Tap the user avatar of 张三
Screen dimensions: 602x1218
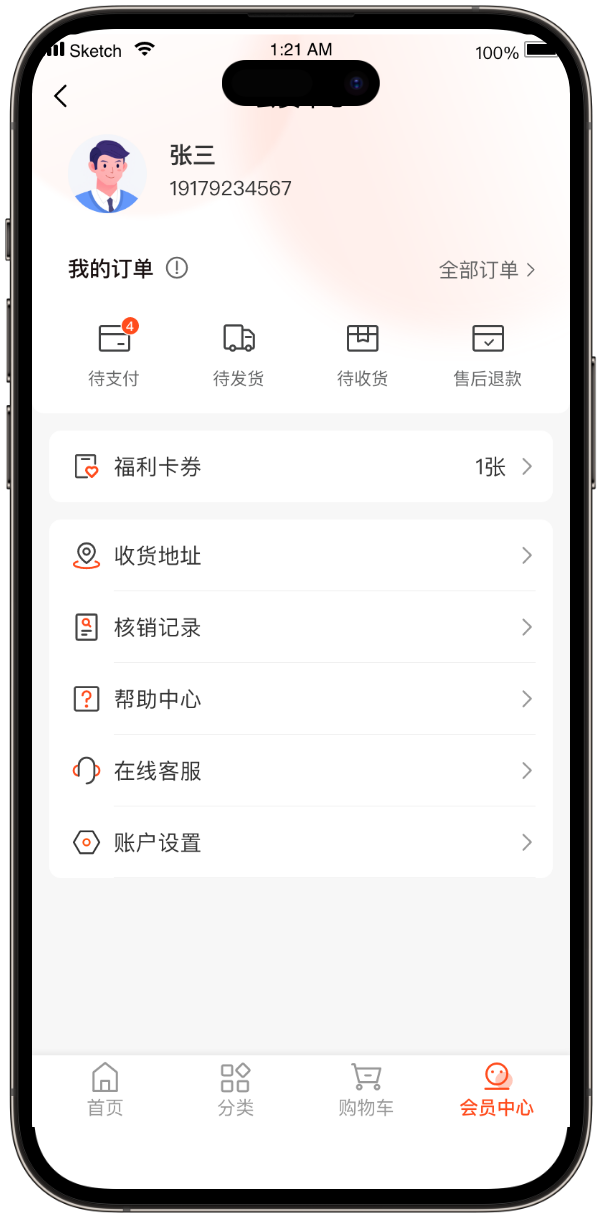[x=107, y=175]
